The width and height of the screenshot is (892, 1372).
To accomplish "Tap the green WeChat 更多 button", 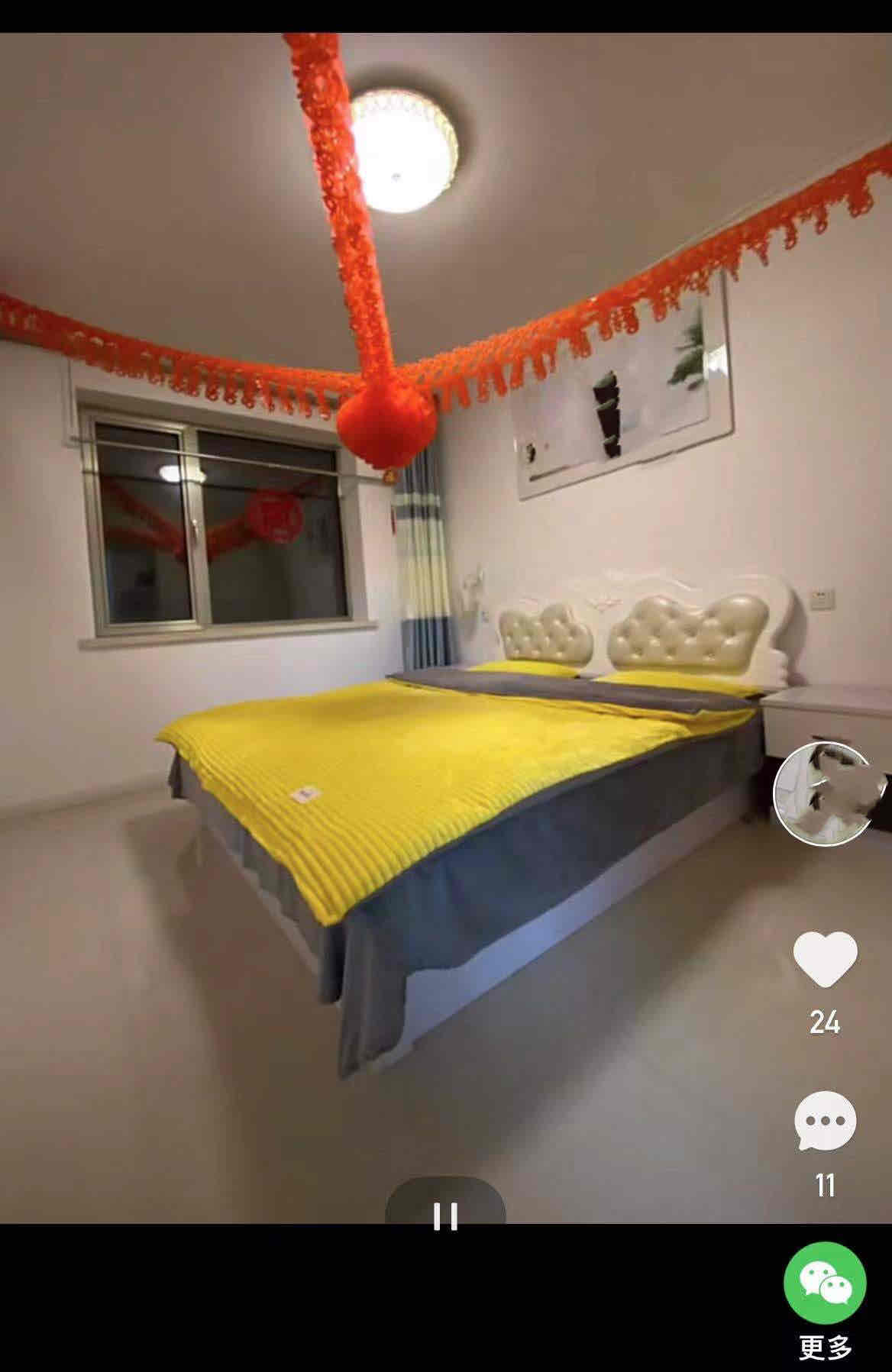I will pyautogui.click(x=825, y=1283).
